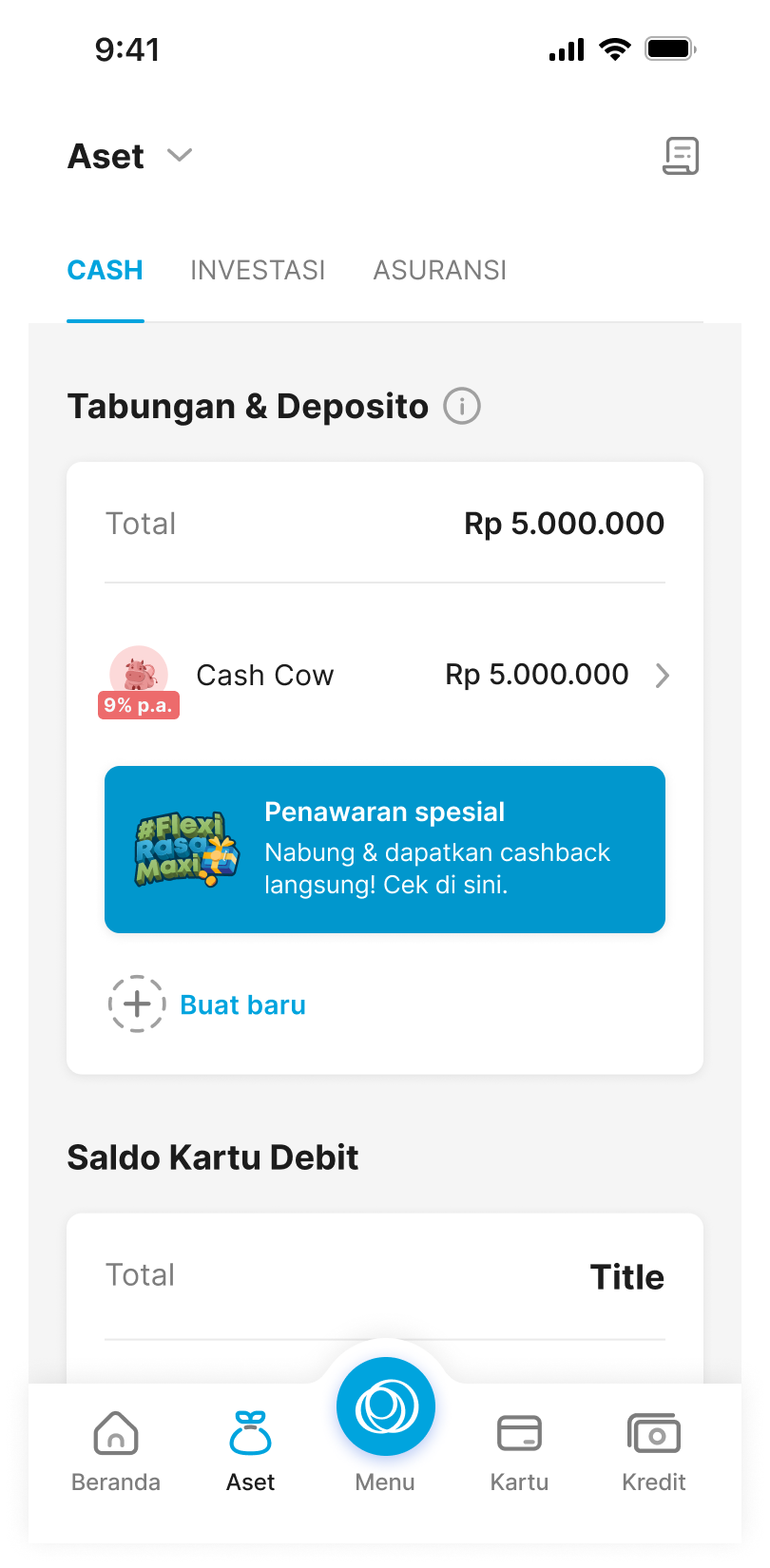Screen dimensions: 770x1568
Task: Open the Penawaran spesial cashback banner
Action: 385,850
